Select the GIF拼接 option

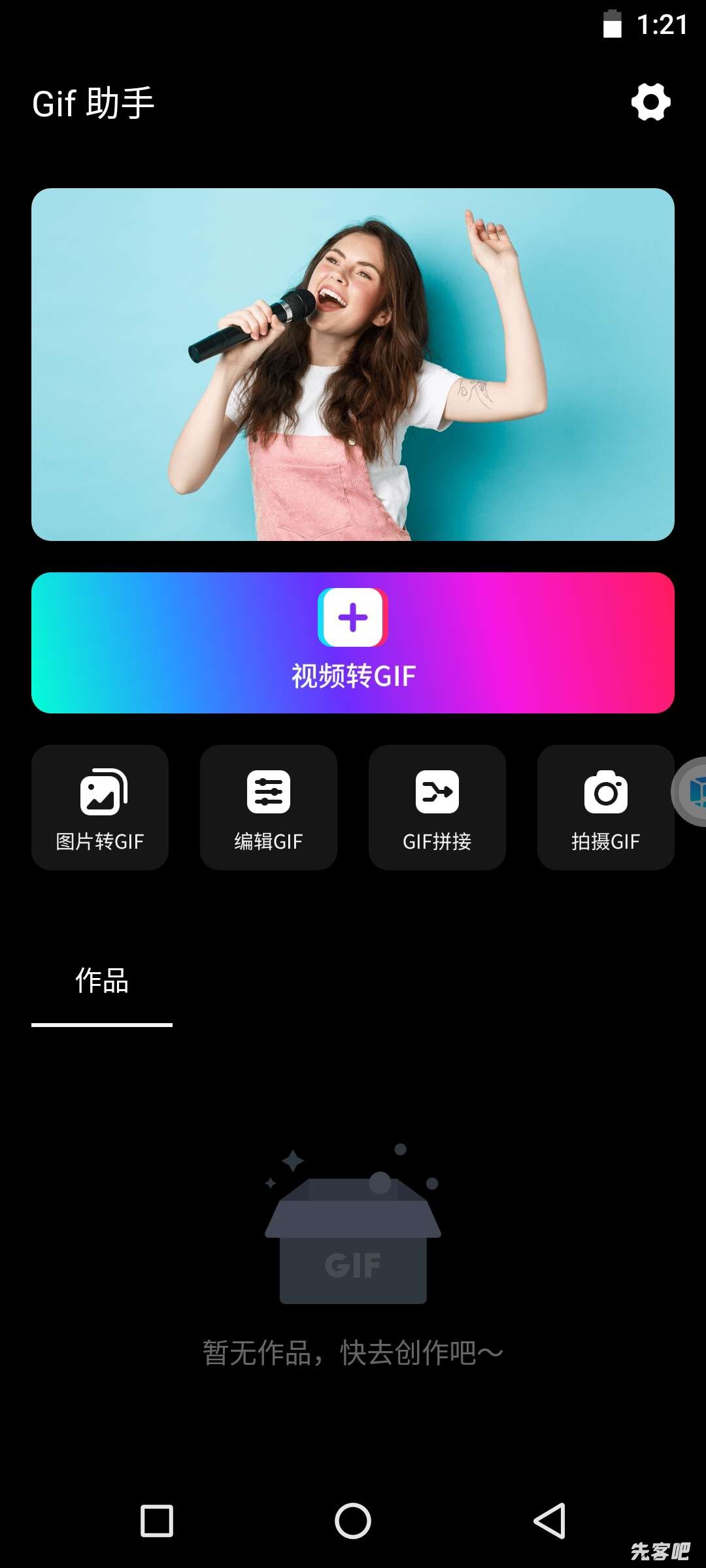[437, 808]
